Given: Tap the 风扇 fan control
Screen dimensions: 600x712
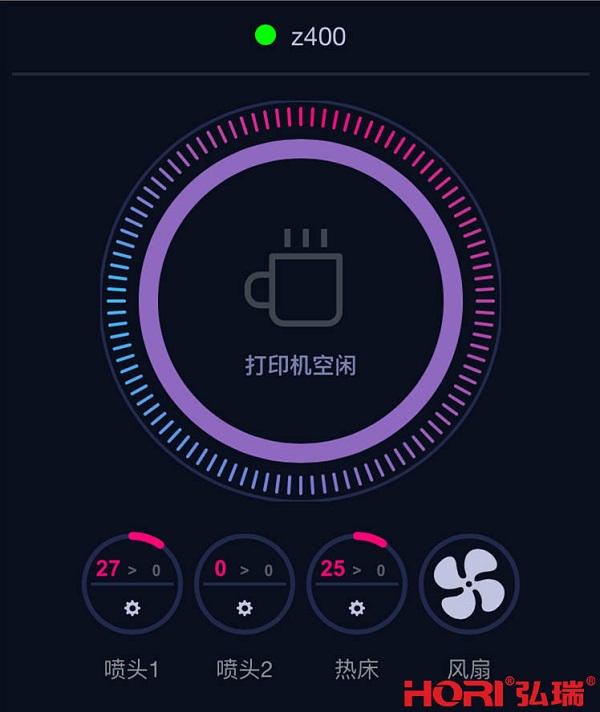Looking at the screenshot, I should 470,585.
